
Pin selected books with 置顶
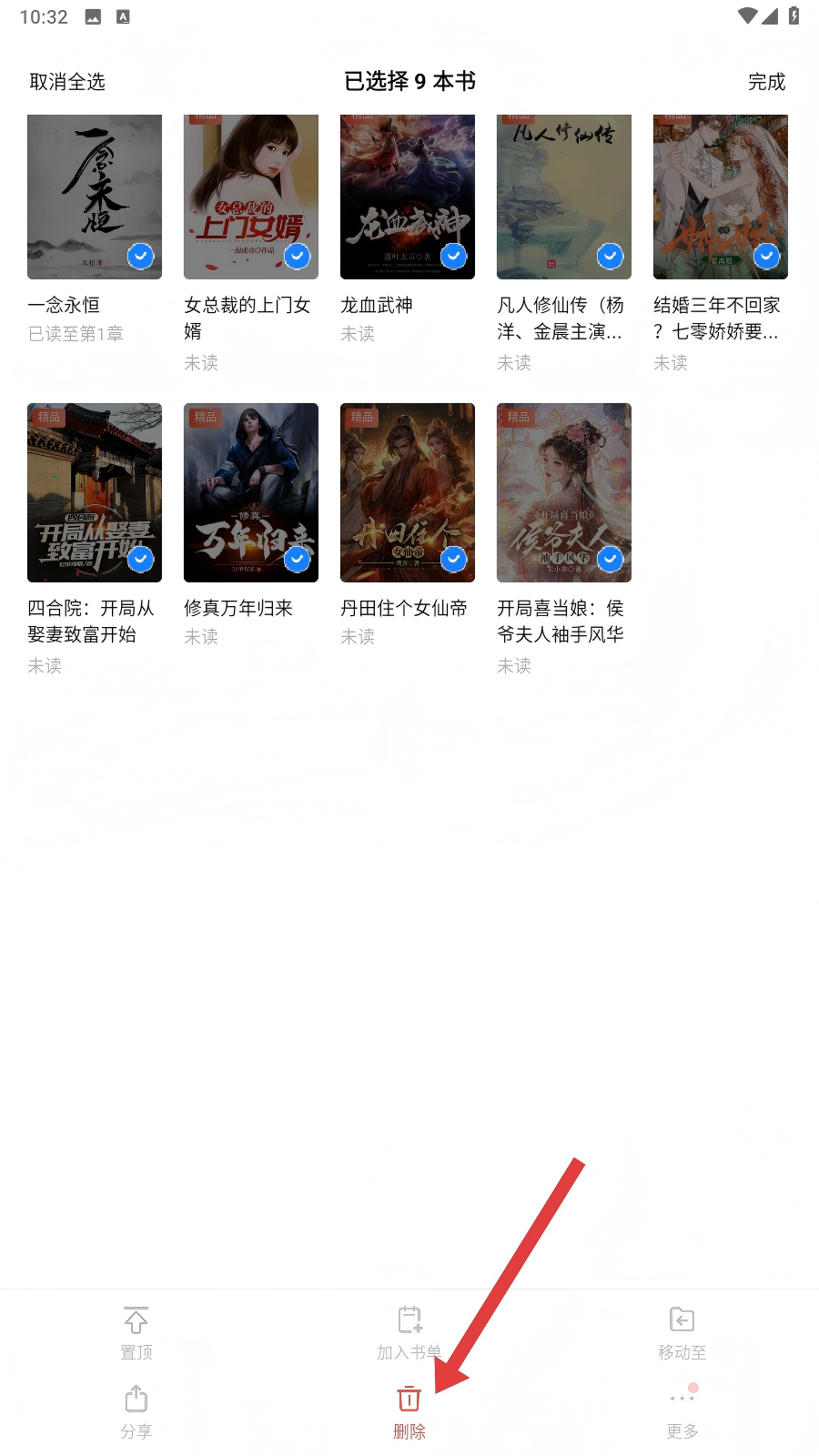pos(136,1333)
